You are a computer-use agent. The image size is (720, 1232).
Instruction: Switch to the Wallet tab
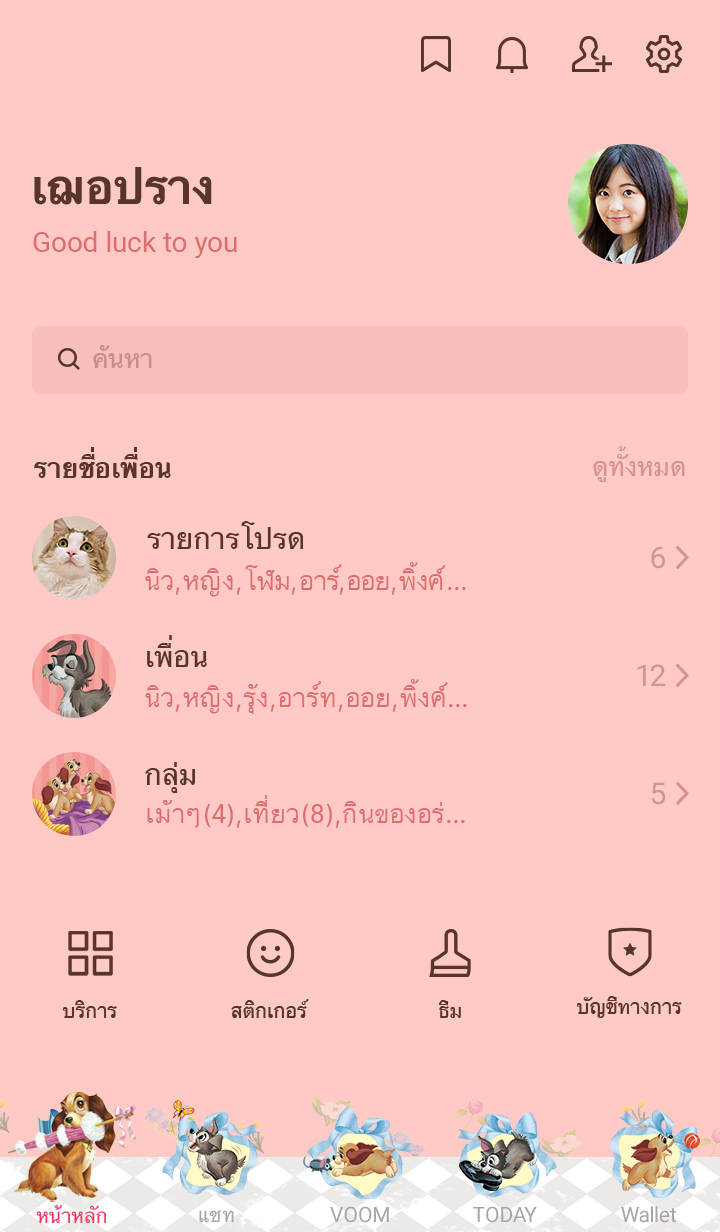coord(648,1170)
